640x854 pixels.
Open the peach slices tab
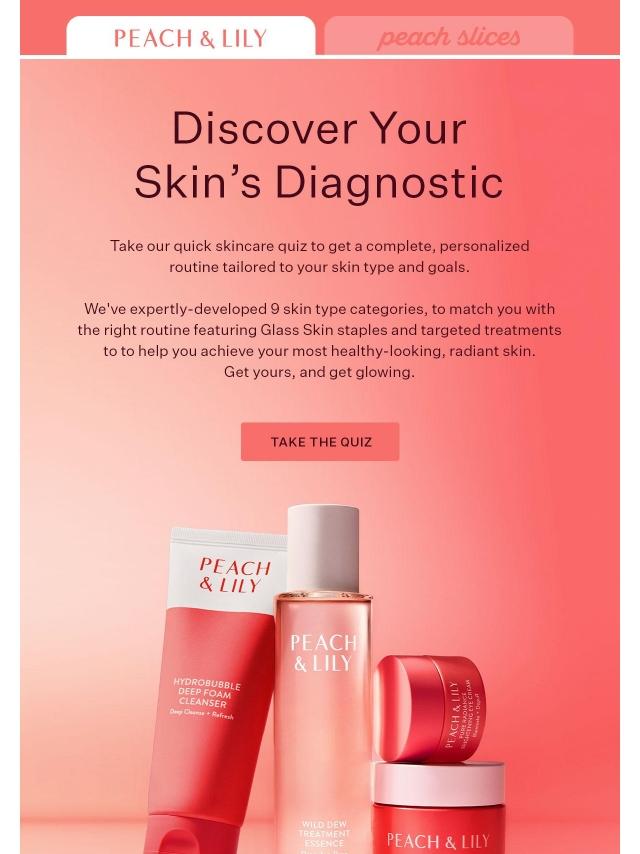(x=448, y=38)
